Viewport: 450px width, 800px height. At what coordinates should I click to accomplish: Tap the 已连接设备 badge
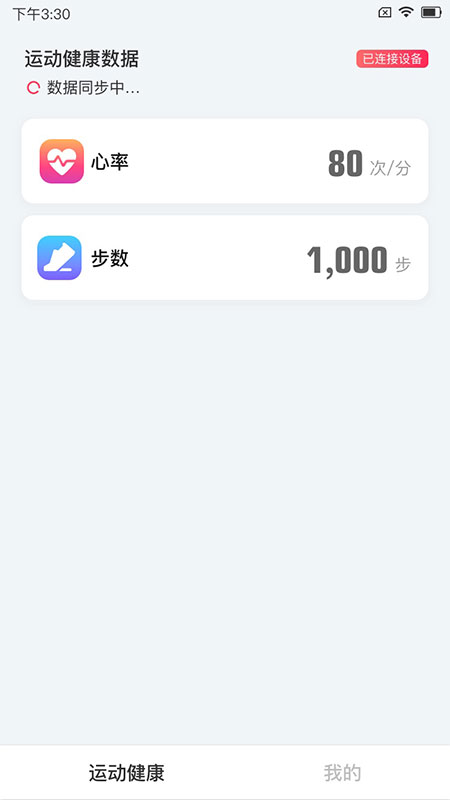(392, 59)
